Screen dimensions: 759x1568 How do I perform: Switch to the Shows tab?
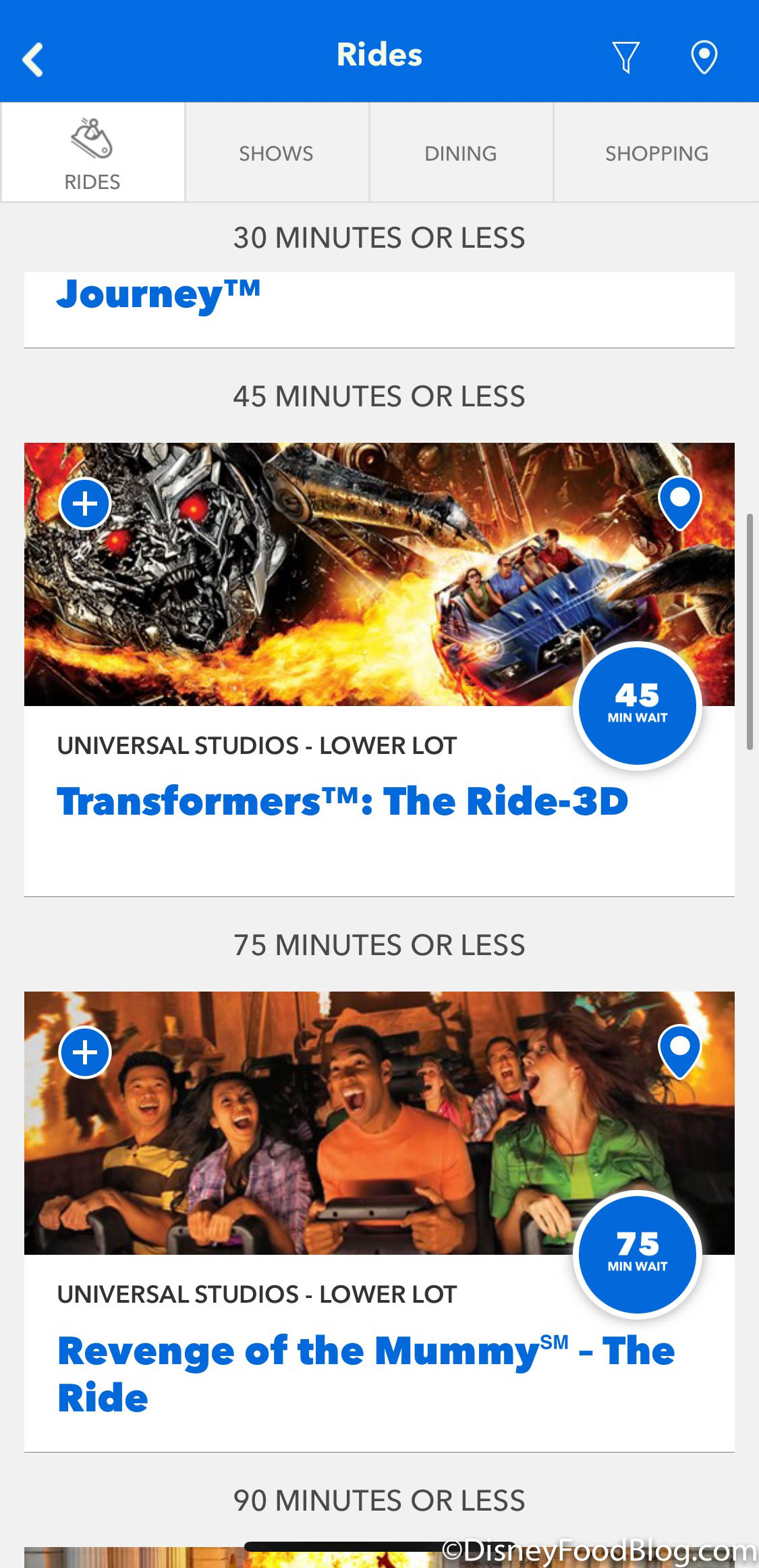(x=276, y=153)
